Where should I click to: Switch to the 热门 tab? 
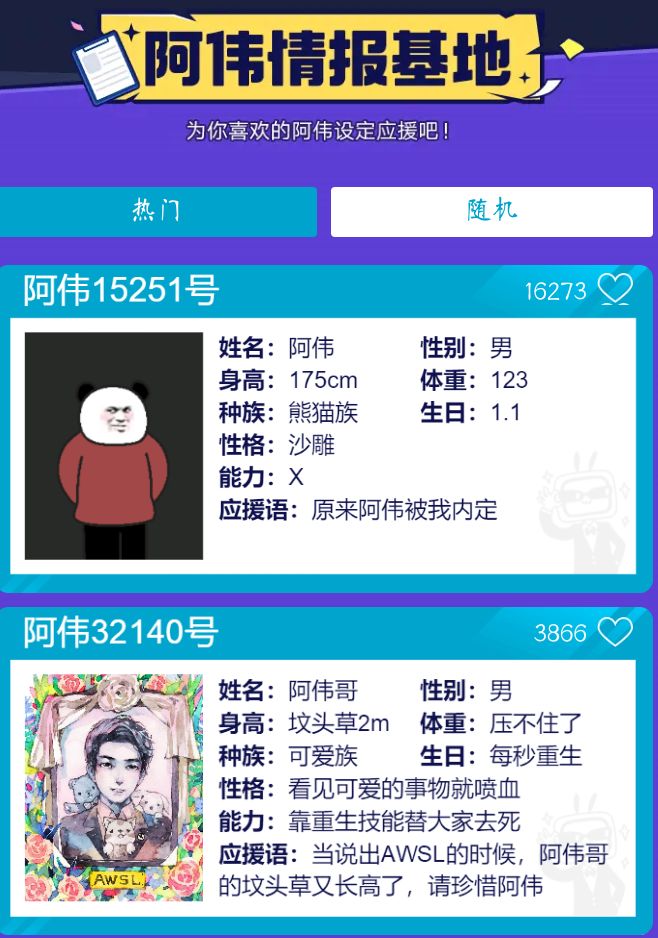tap(157, 211)
